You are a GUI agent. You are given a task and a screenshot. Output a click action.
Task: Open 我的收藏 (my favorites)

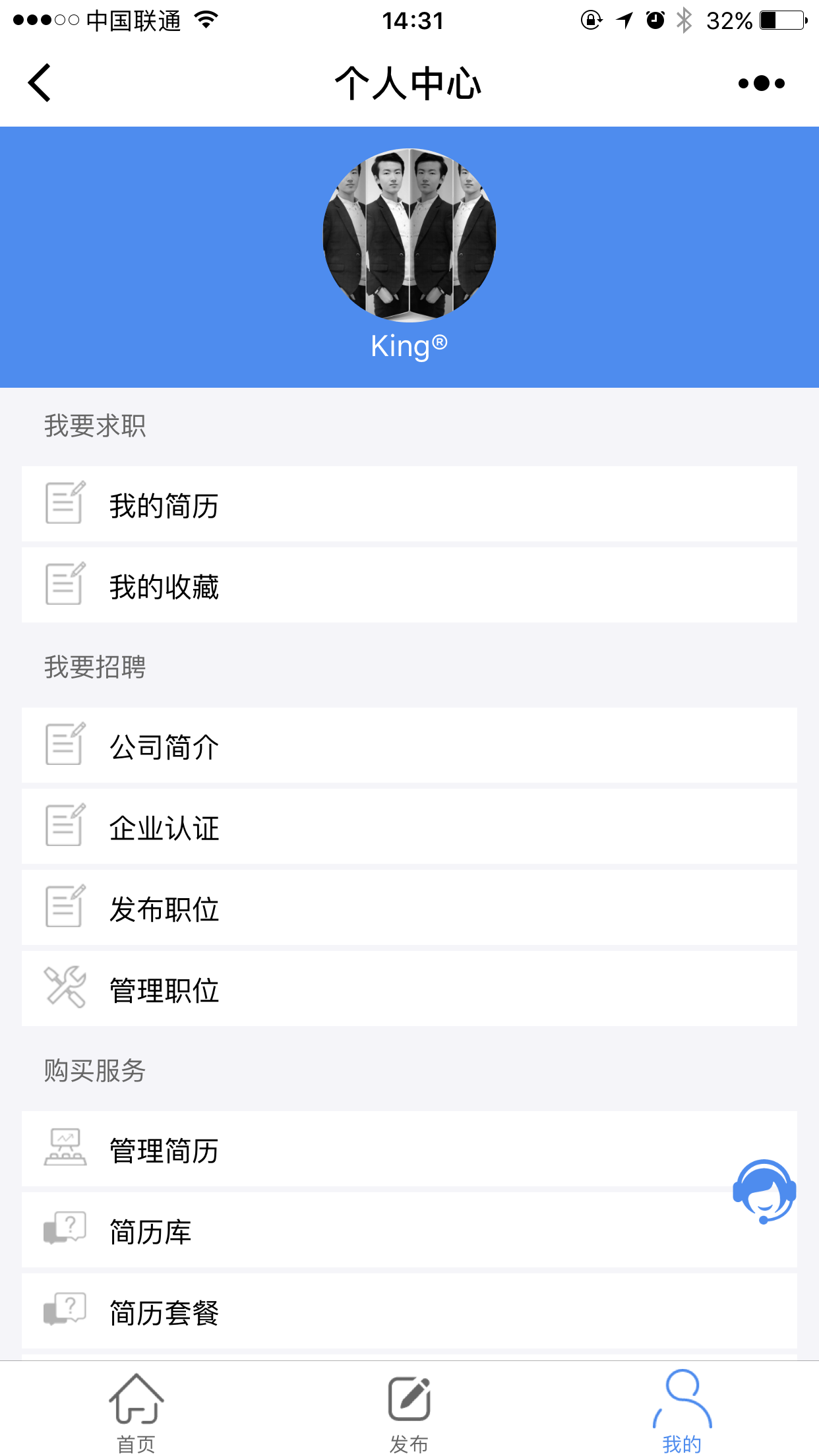click(409, 585)
